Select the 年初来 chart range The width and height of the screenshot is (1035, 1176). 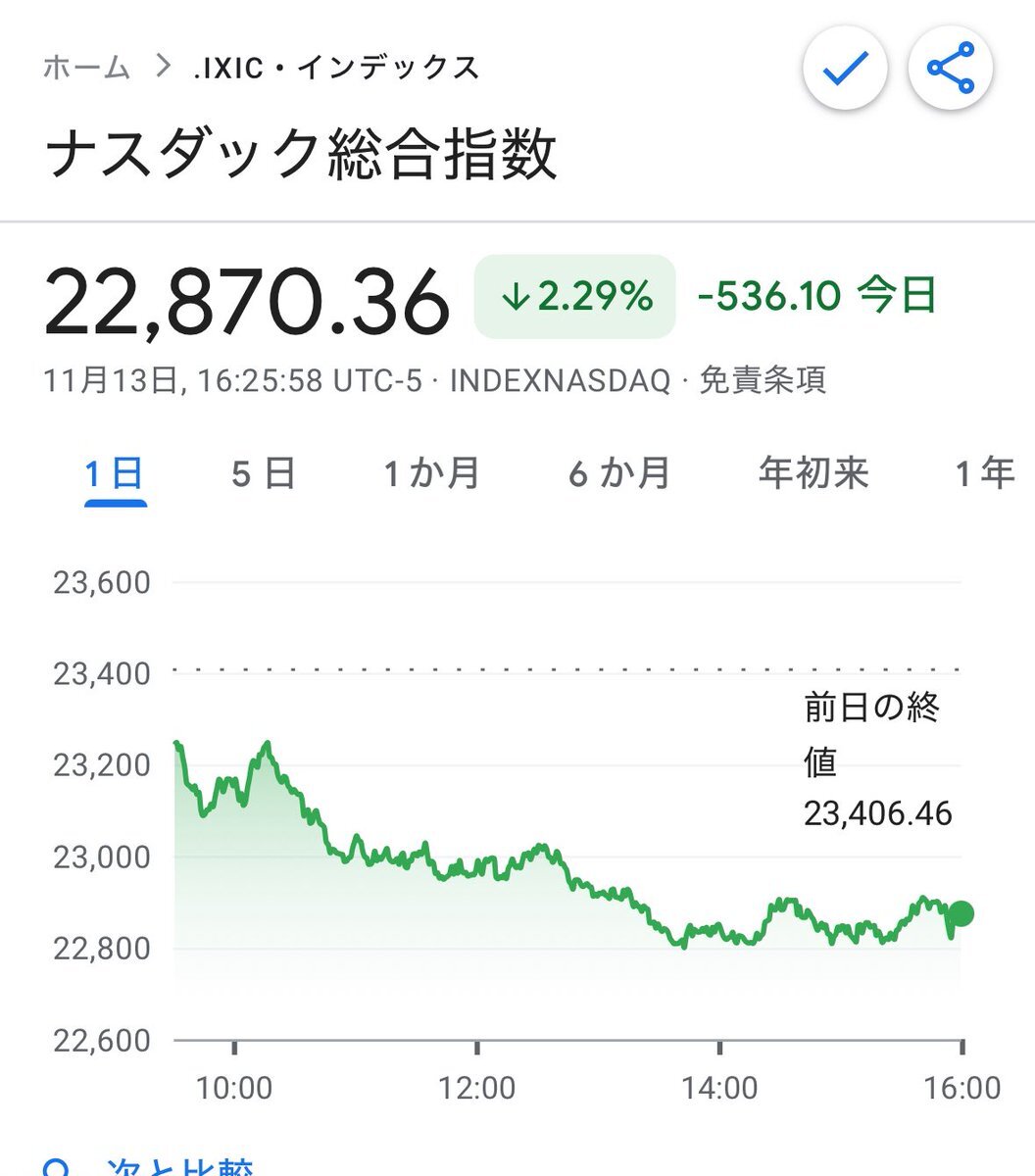tap(813, 474)
